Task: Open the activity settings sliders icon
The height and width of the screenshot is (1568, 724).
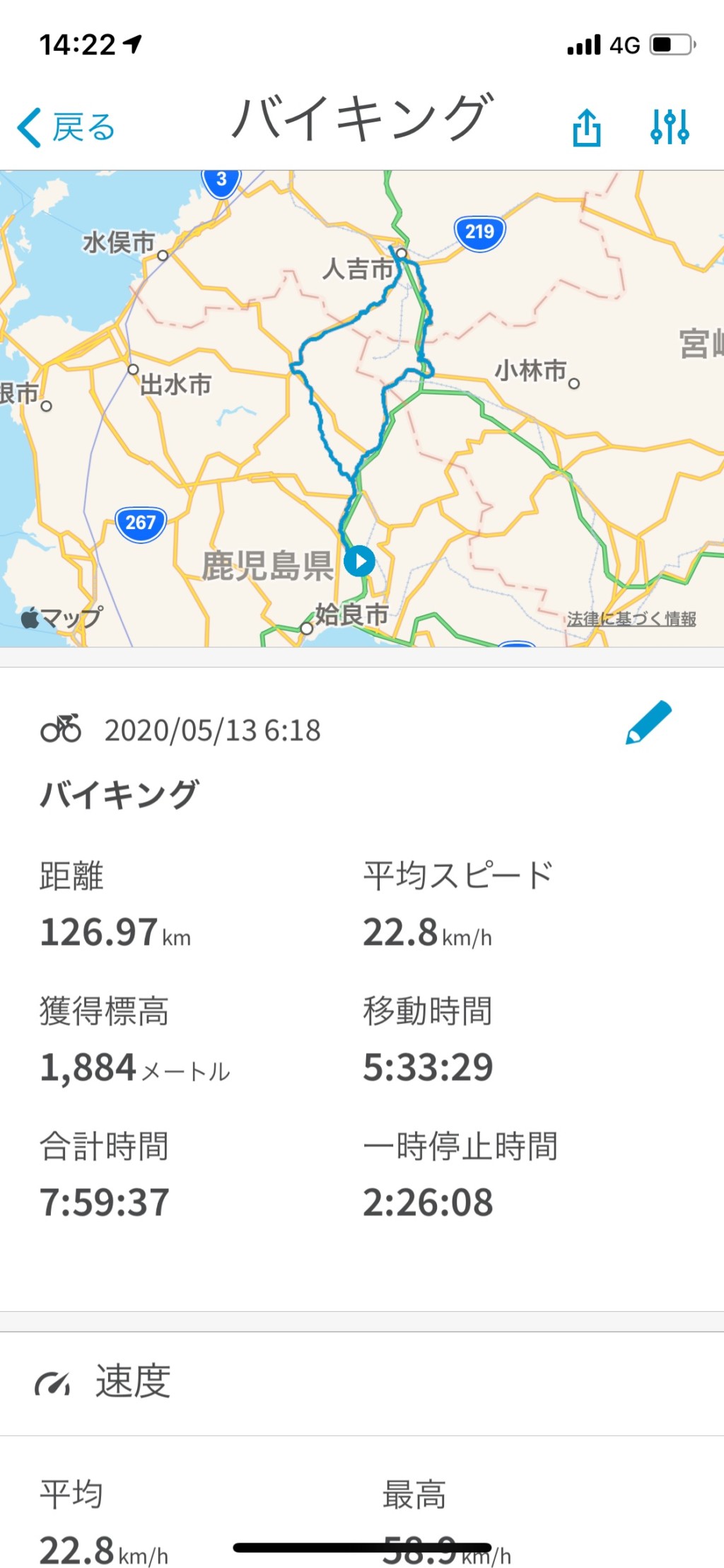Action: 669,127
